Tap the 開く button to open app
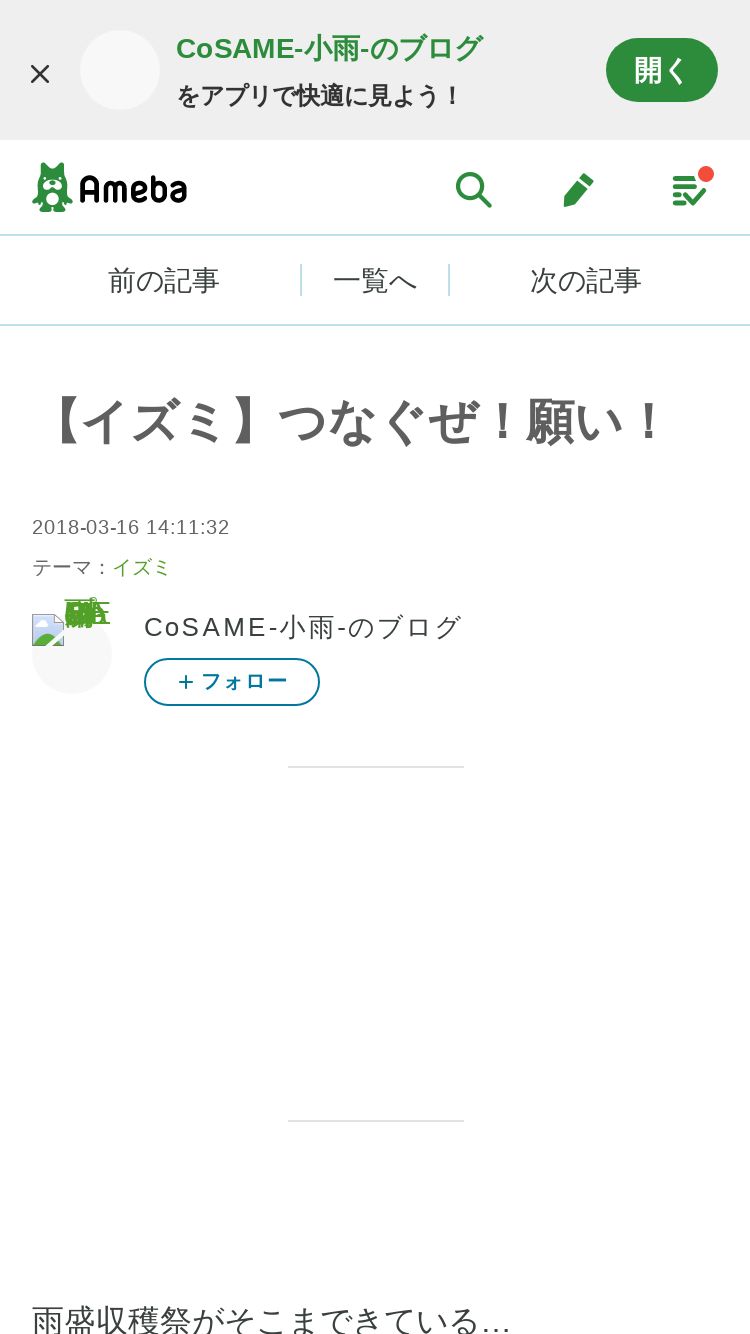The width and height of the screenshot is (750, 1334). pos(662,70)
